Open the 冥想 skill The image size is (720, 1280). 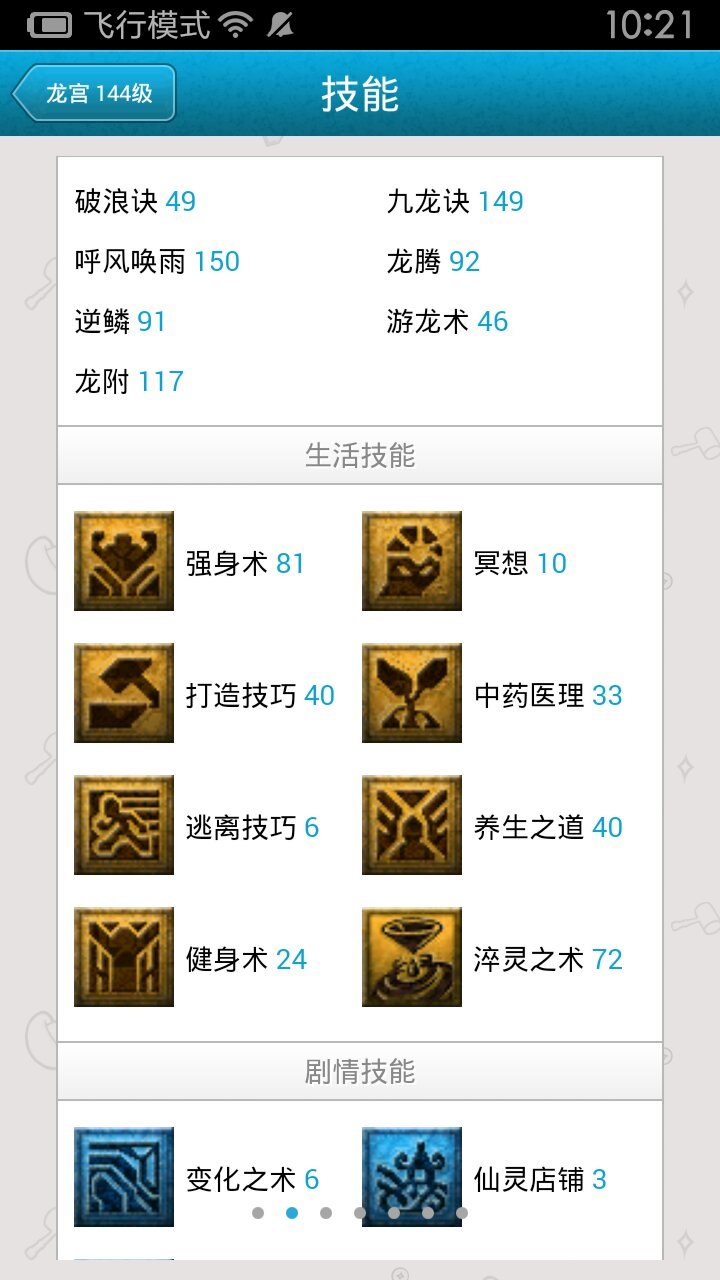coord(412,561)
